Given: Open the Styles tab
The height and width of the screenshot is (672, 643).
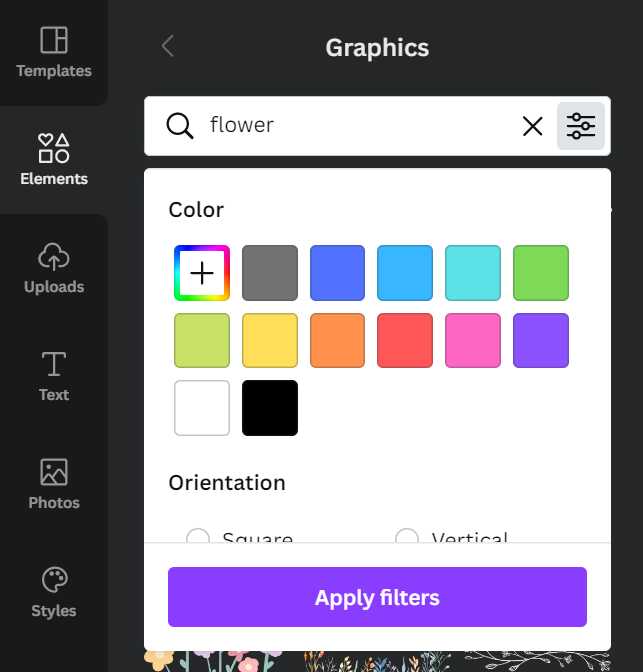Looking at the screenshot, I should pos(54,592).
